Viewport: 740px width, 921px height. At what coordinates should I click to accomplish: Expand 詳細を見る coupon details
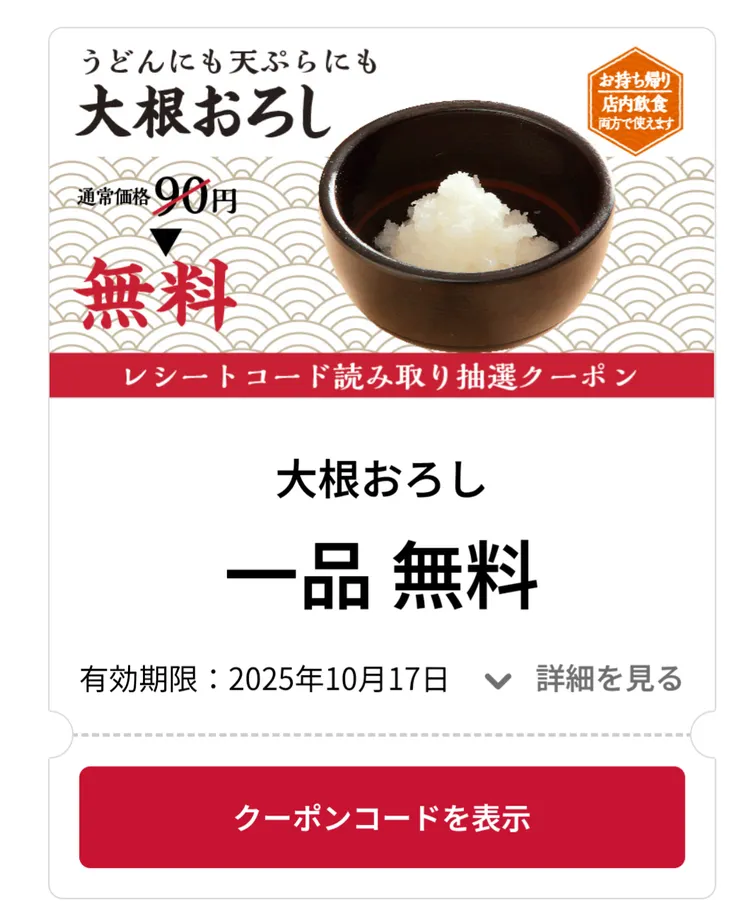pos(584,679)
